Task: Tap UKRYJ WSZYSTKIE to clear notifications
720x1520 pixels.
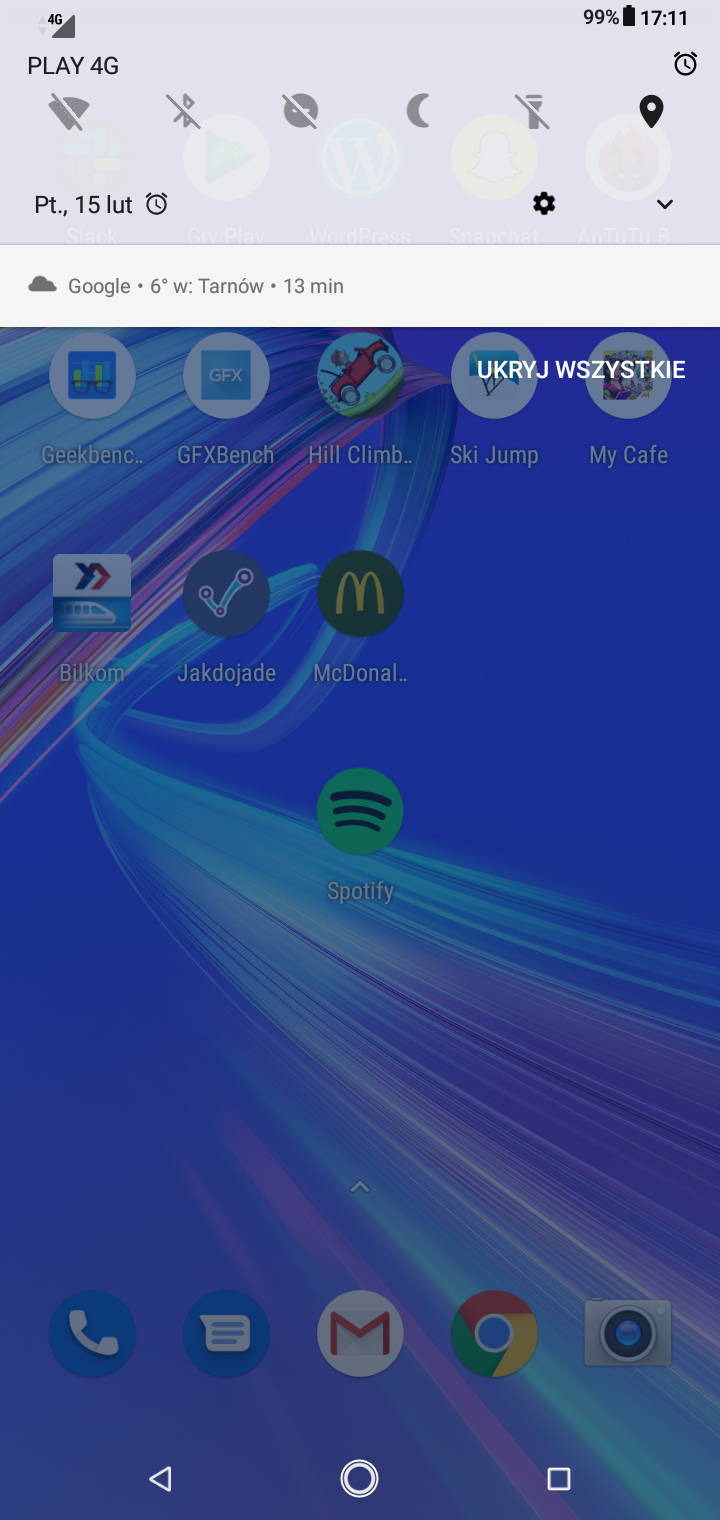Action: (581, 370)
